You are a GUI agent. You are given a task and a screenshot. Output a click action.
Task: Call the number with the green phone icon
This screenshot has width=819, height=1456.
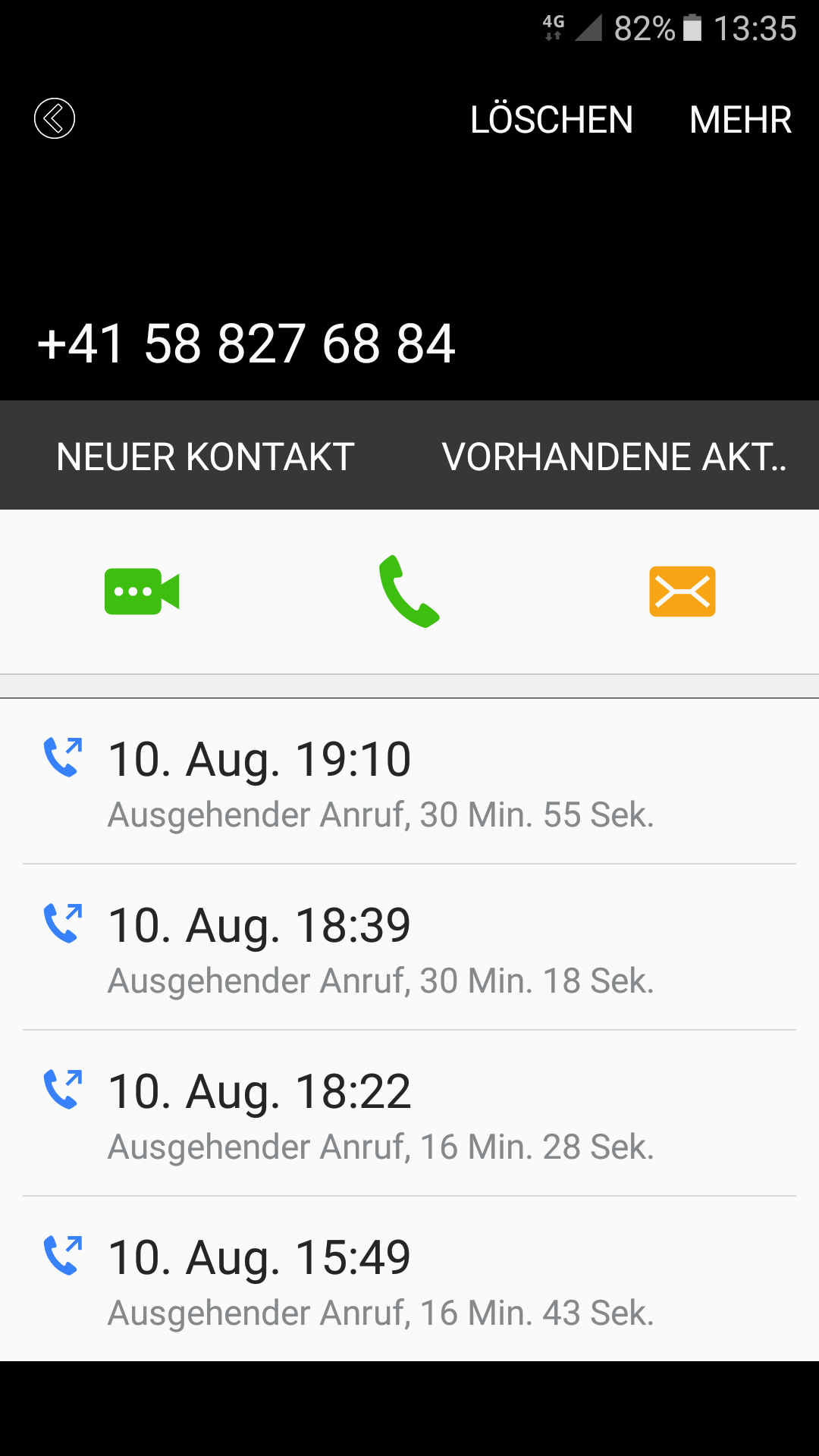coord(409,591)
